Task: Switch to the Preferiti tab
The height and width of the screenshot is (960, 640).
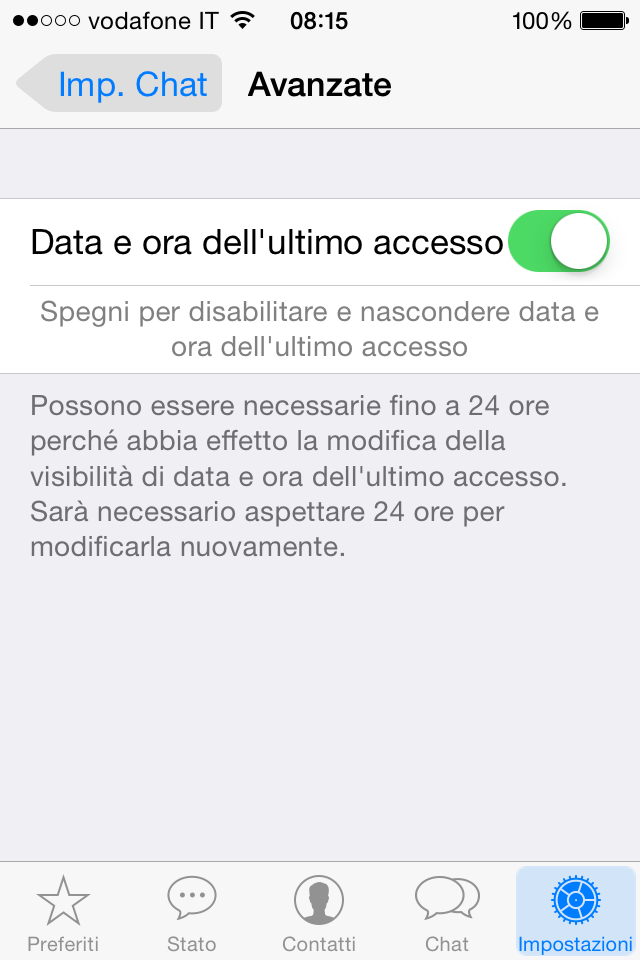Action: click(x=63, y=912)
